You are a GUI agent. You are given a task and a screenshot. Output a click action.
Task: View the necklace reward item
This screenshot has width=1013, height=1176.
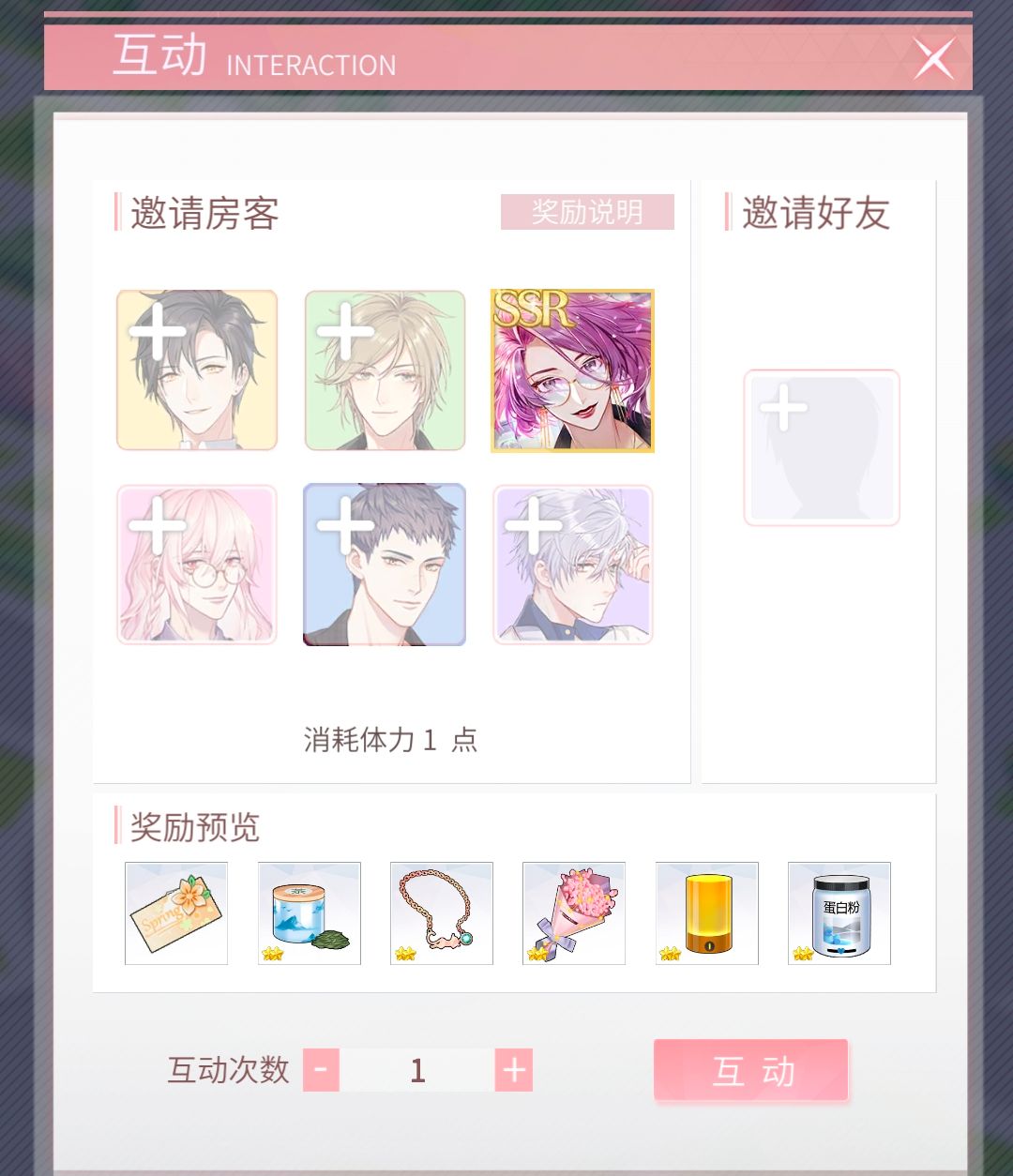point(442,913)
